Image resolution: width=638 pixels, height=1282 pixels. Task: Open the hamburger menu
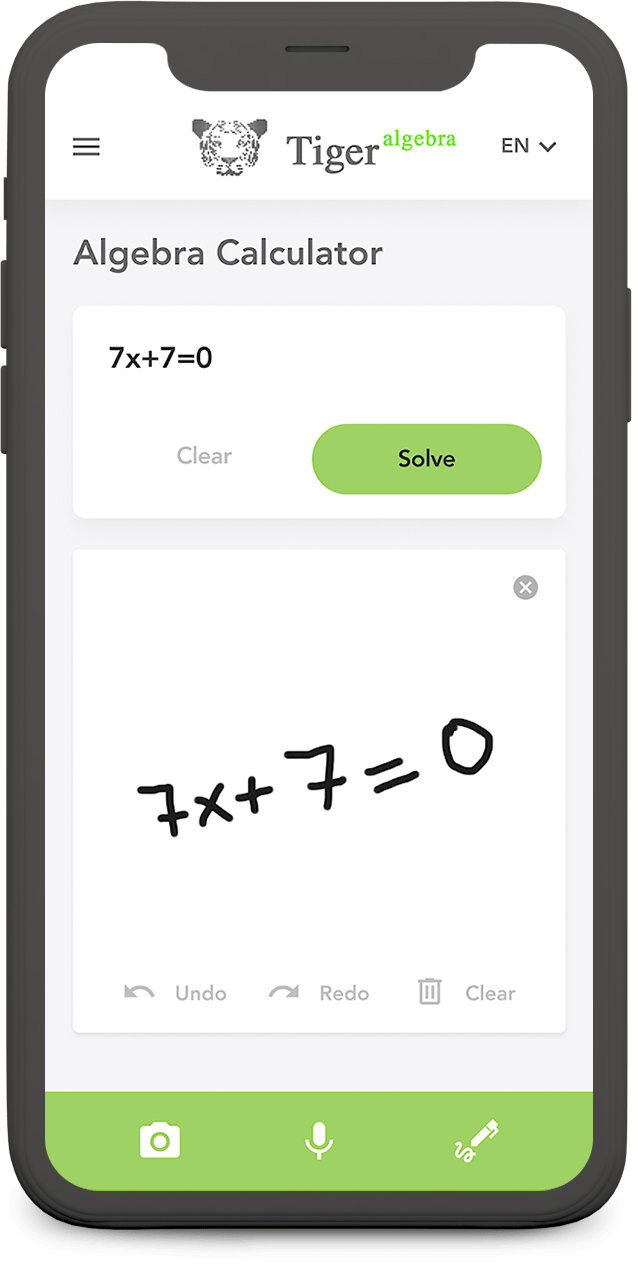click(x=87, y=147)
